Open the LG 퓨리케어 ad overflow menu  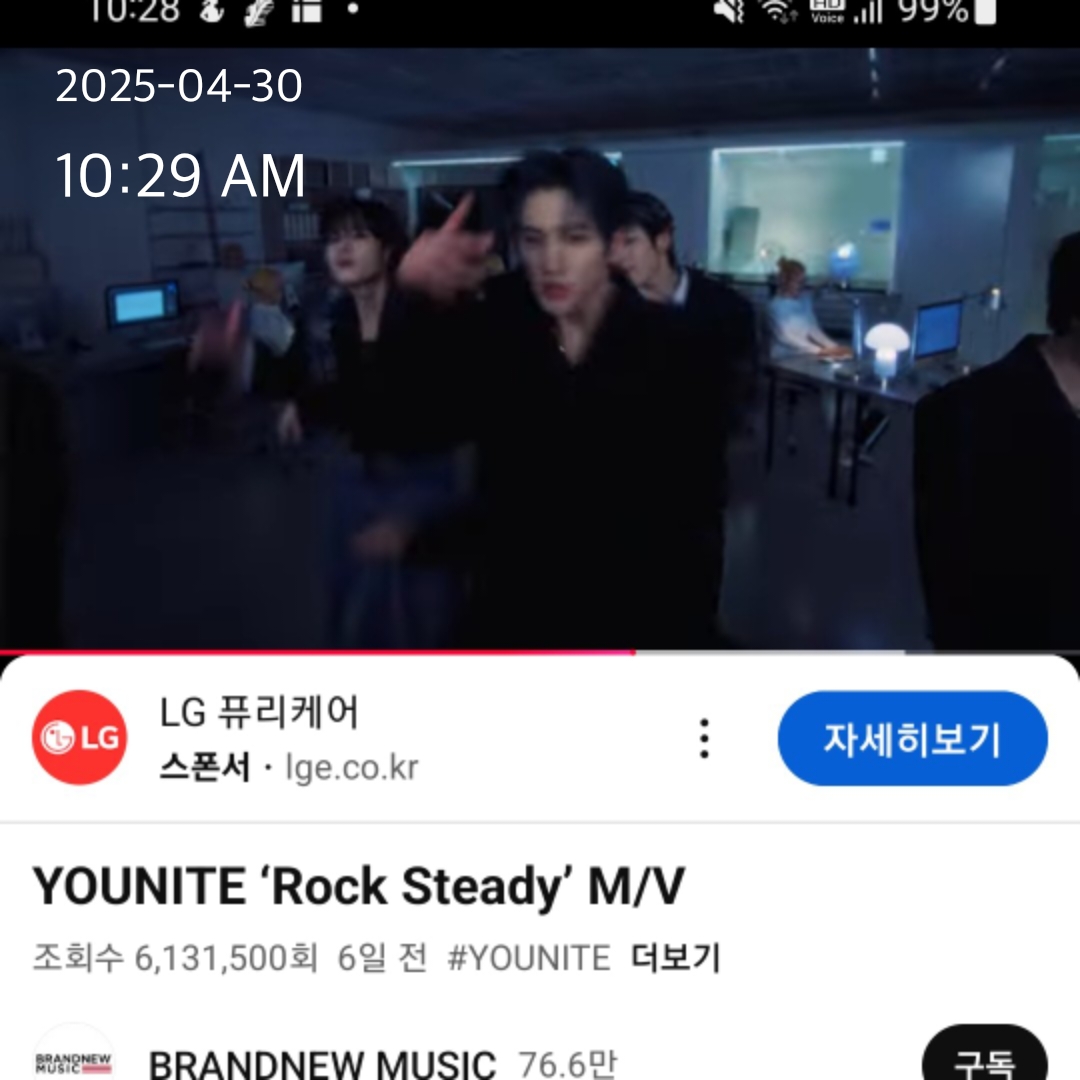pos(705,739)
